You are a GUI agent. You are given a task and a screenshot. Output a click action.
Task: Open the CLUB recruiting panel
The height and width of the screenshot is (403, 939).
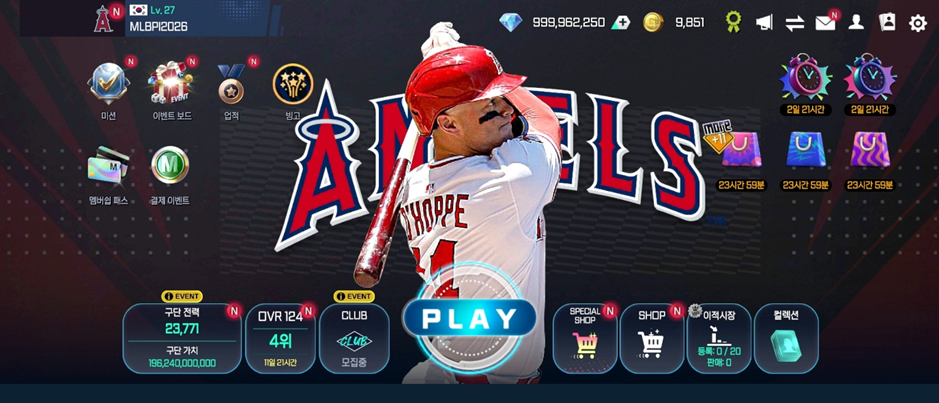tap(354, 338)
